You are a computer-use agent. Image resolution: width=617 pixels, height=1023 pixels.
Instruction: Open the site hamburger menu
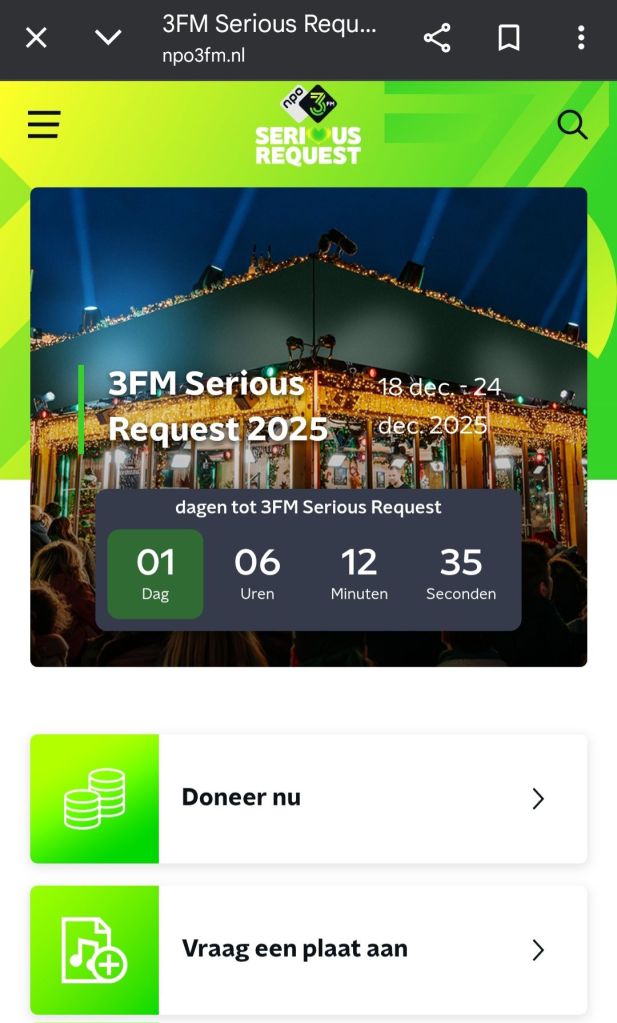(44, 125)
